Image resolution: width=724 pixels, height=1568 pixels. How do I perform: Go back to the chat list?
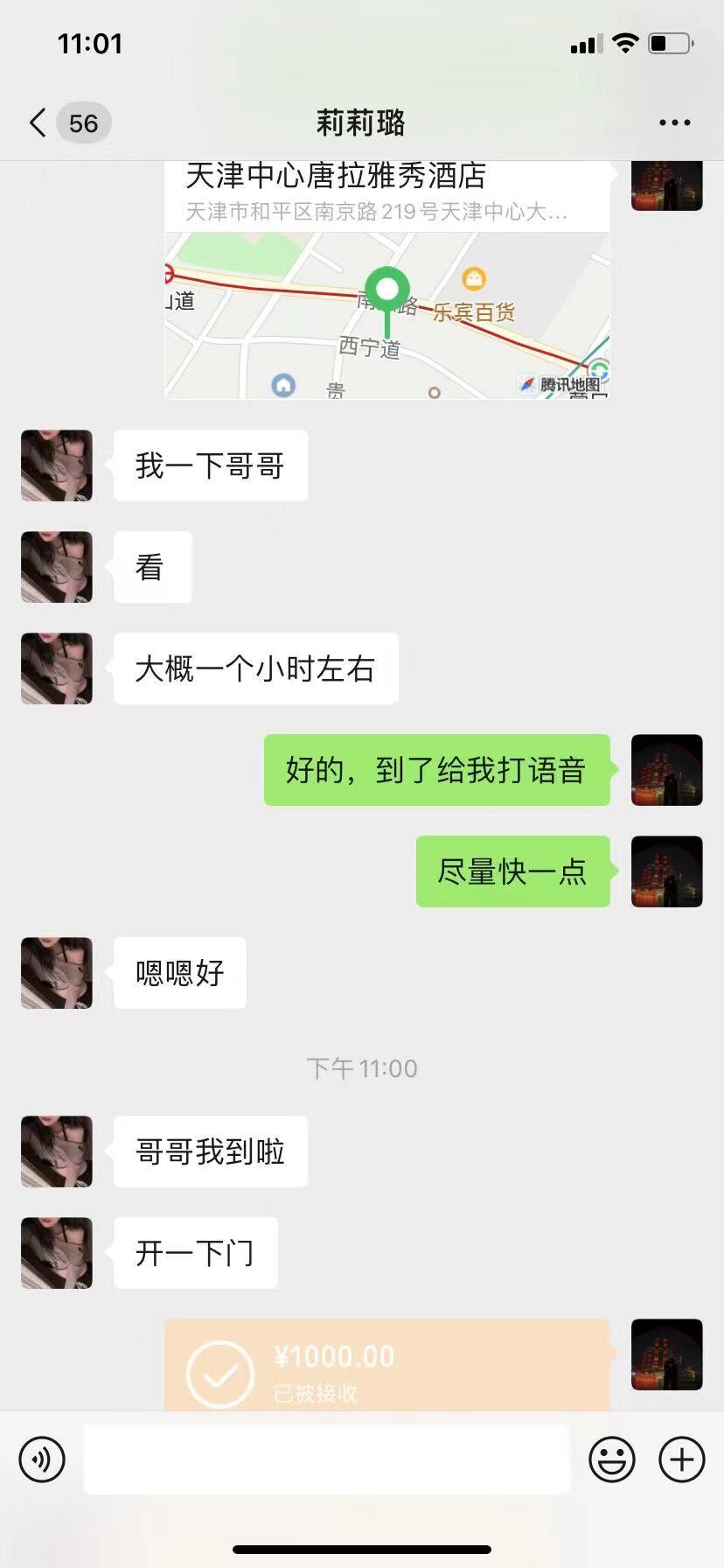pos(38,123)
